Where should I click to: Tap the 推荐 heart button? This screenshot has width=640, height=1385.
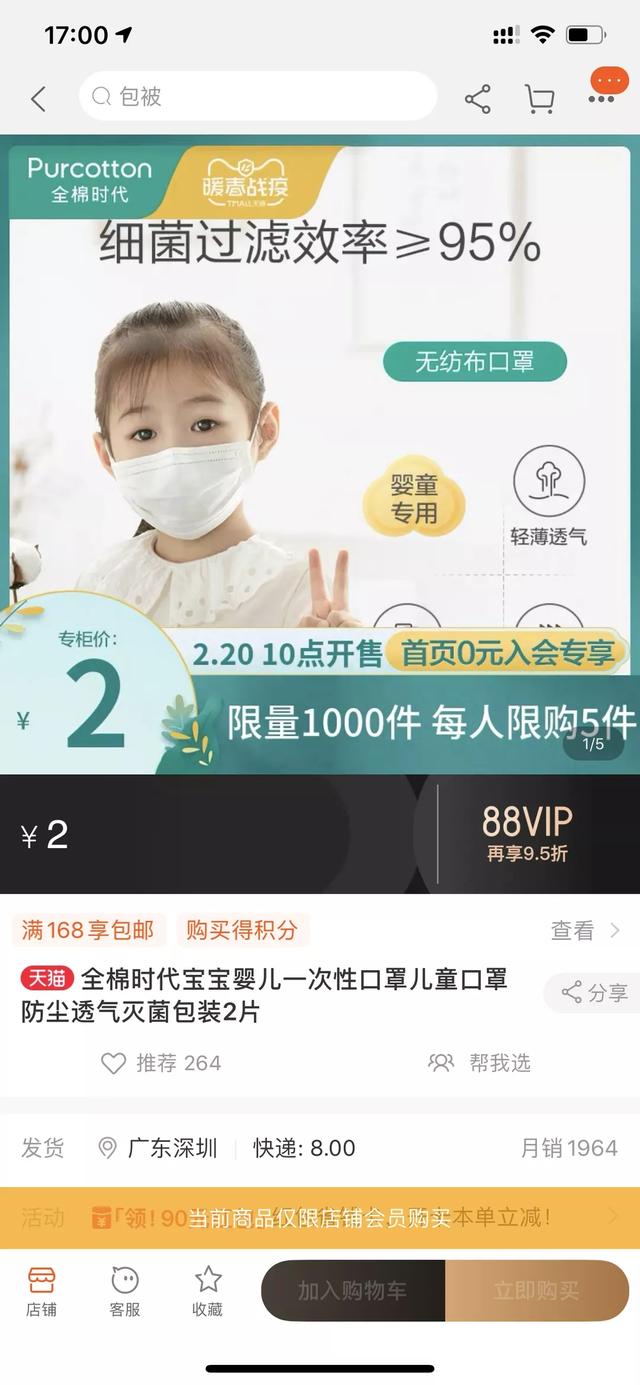coord(161,1063)
